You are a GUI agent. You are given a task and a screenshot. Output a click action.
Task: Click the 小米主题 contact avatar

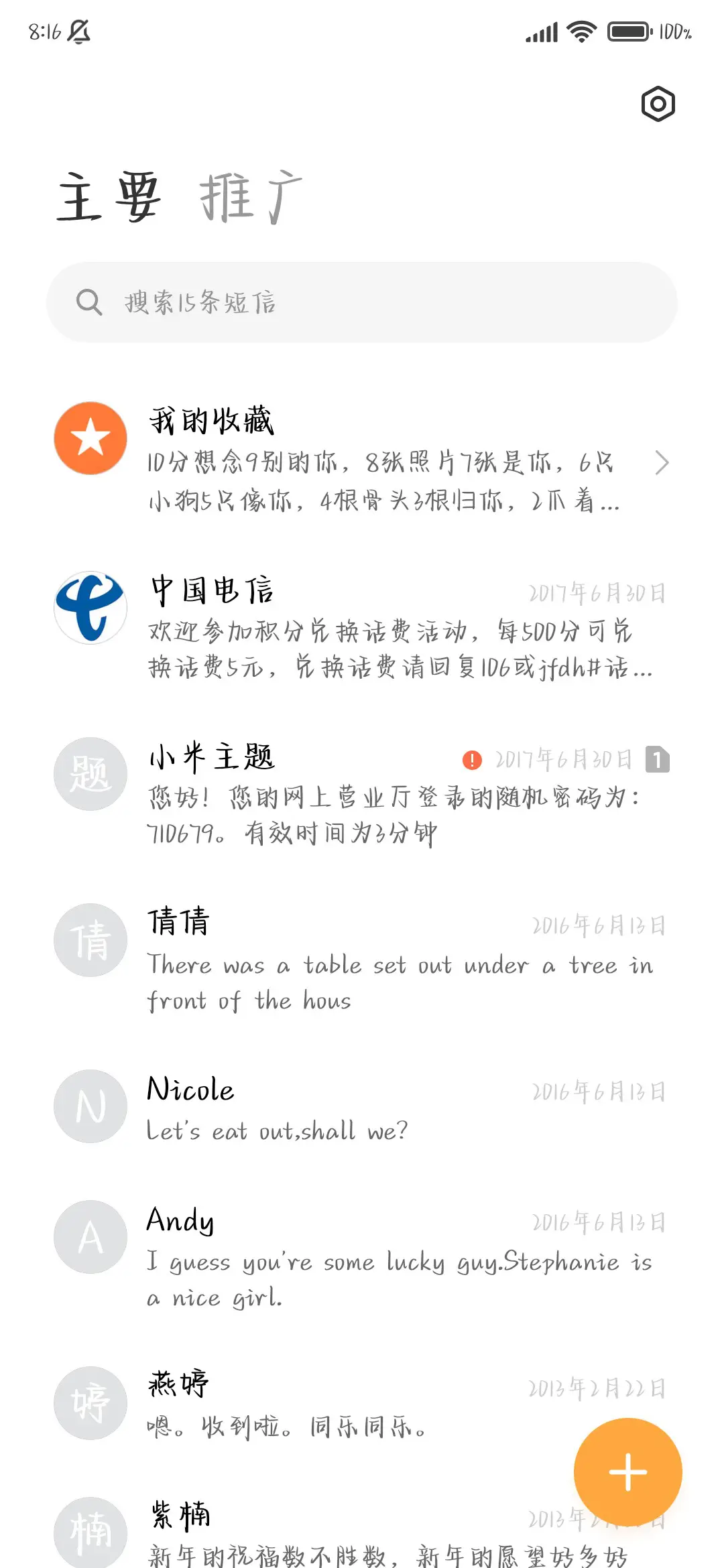click(90, 774)
